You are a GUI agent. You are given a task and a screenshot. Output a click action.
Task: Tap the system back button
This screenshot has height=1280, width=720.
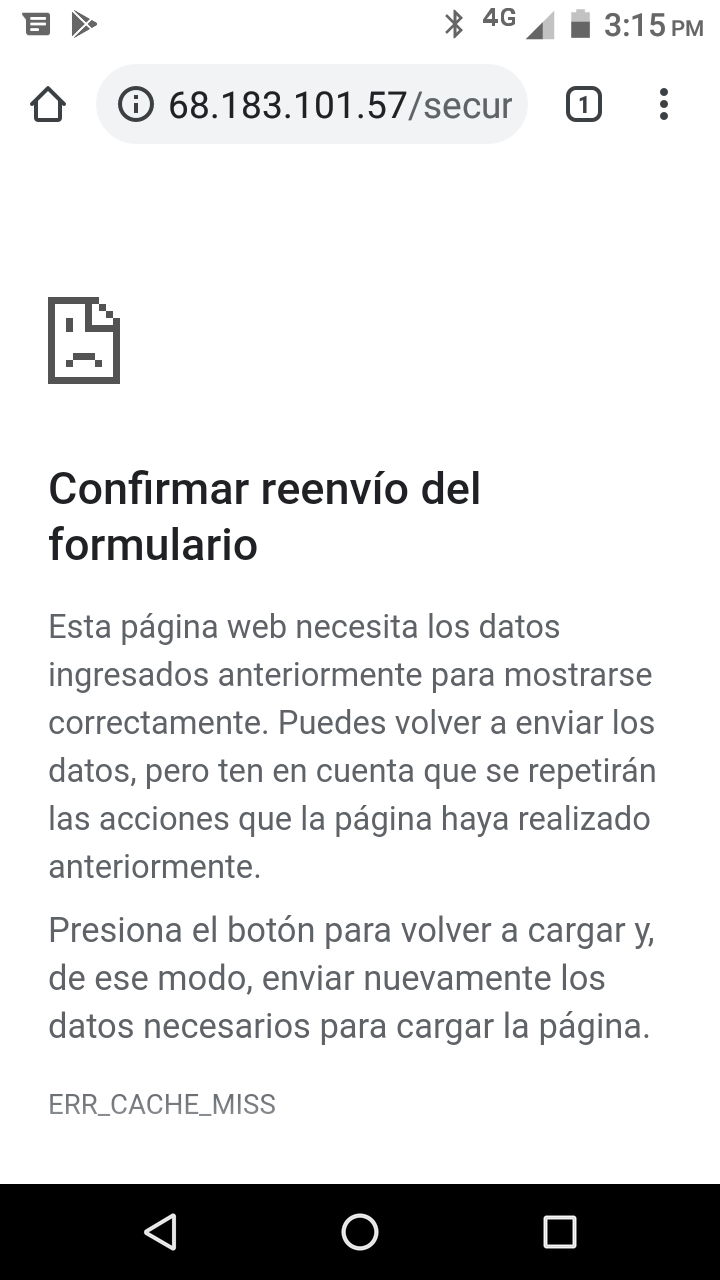tap(160, 1232)
